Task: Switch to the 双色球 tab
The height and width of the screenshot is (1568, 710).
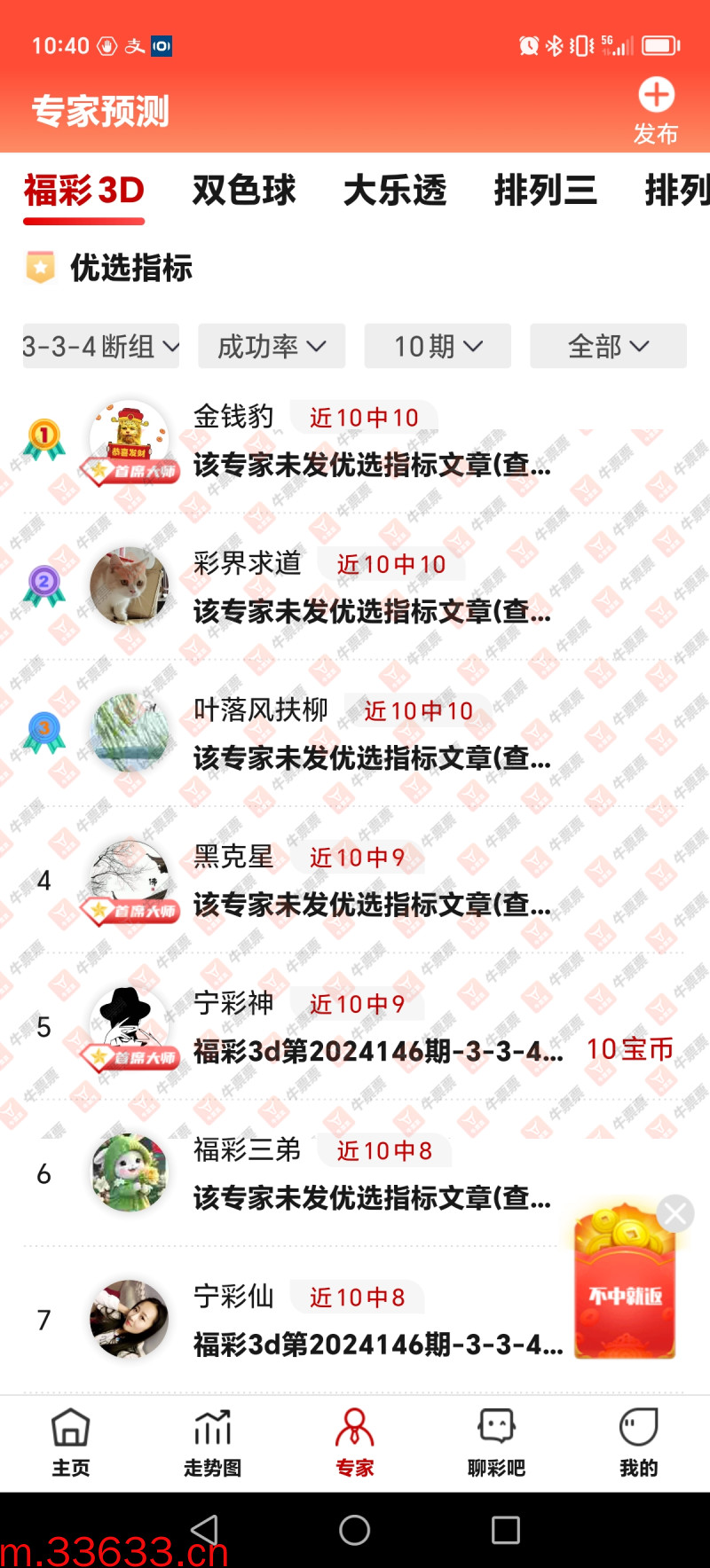Action: click(244, 190)
